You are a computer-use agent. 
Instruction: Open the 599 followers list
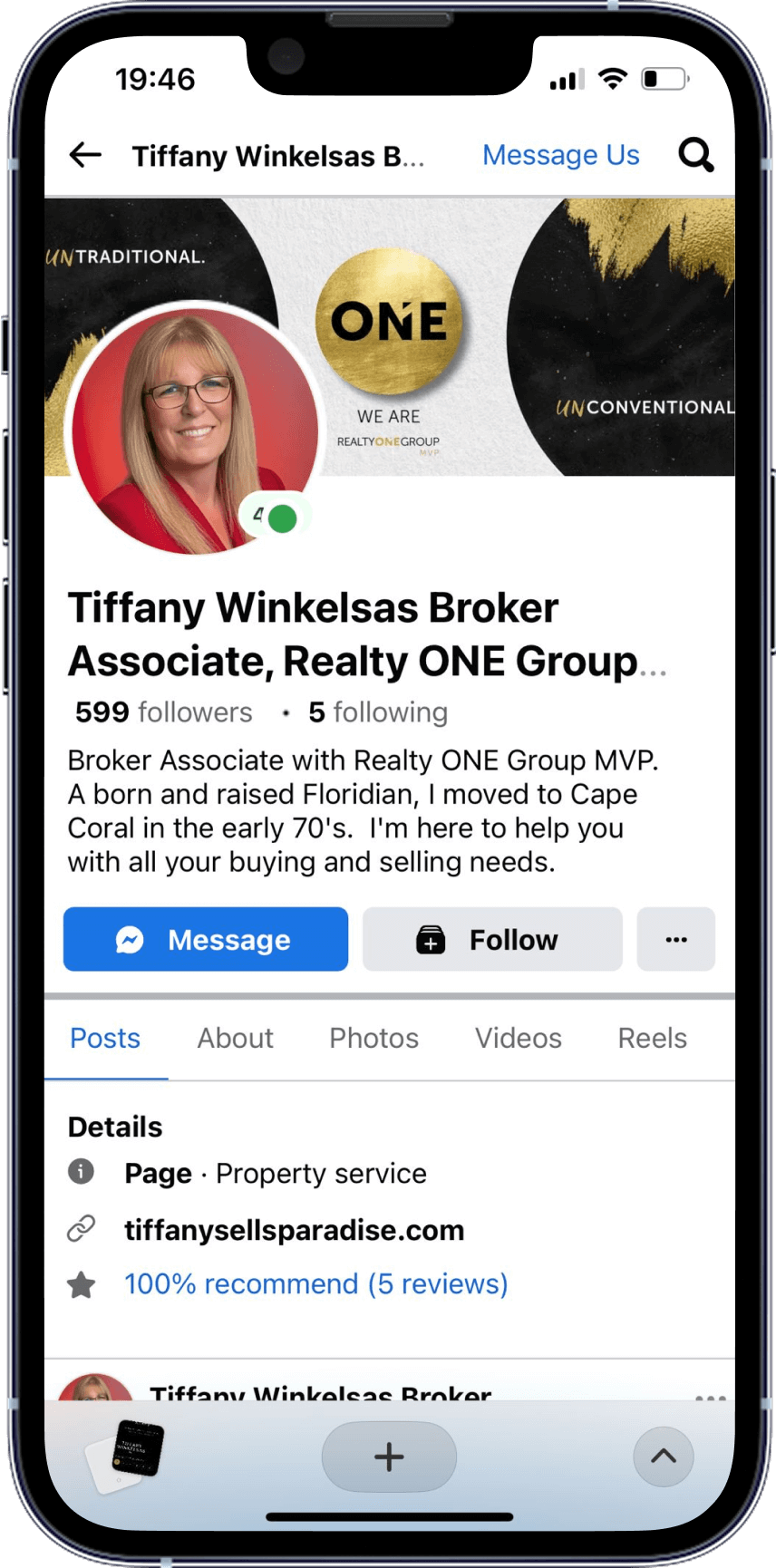163,712
